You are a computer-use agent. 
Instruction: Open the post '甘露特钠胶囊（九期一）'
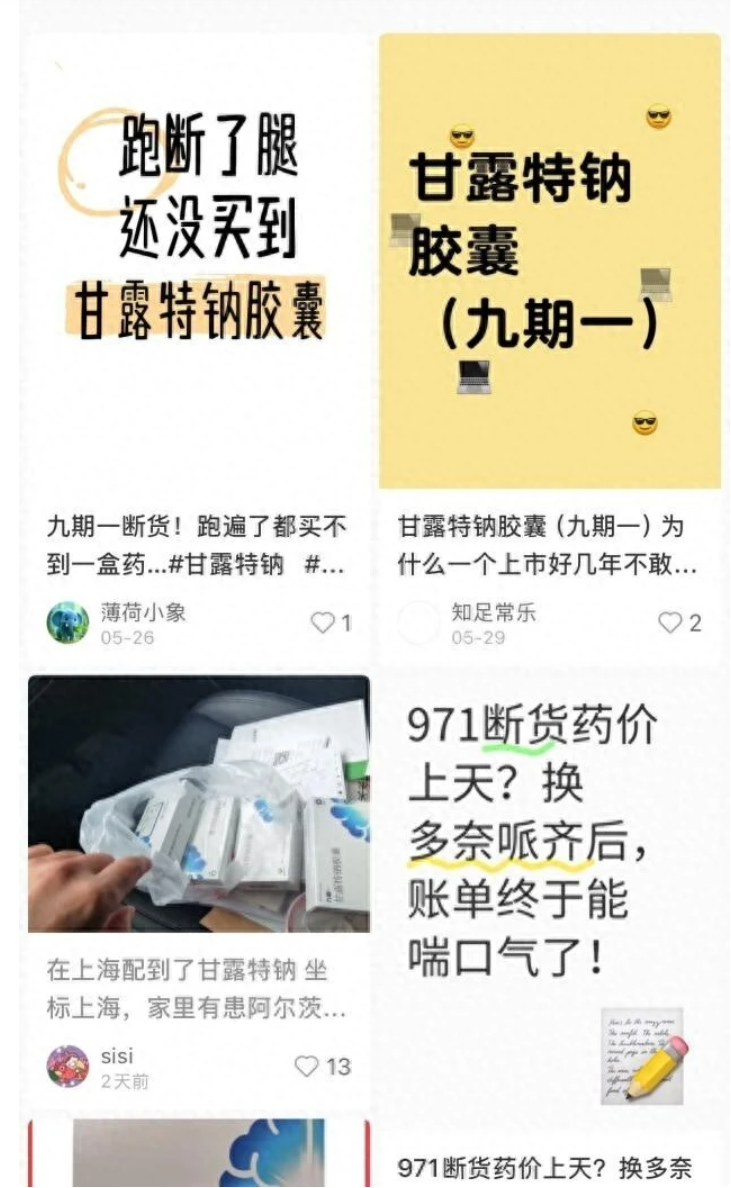point(549,260)
